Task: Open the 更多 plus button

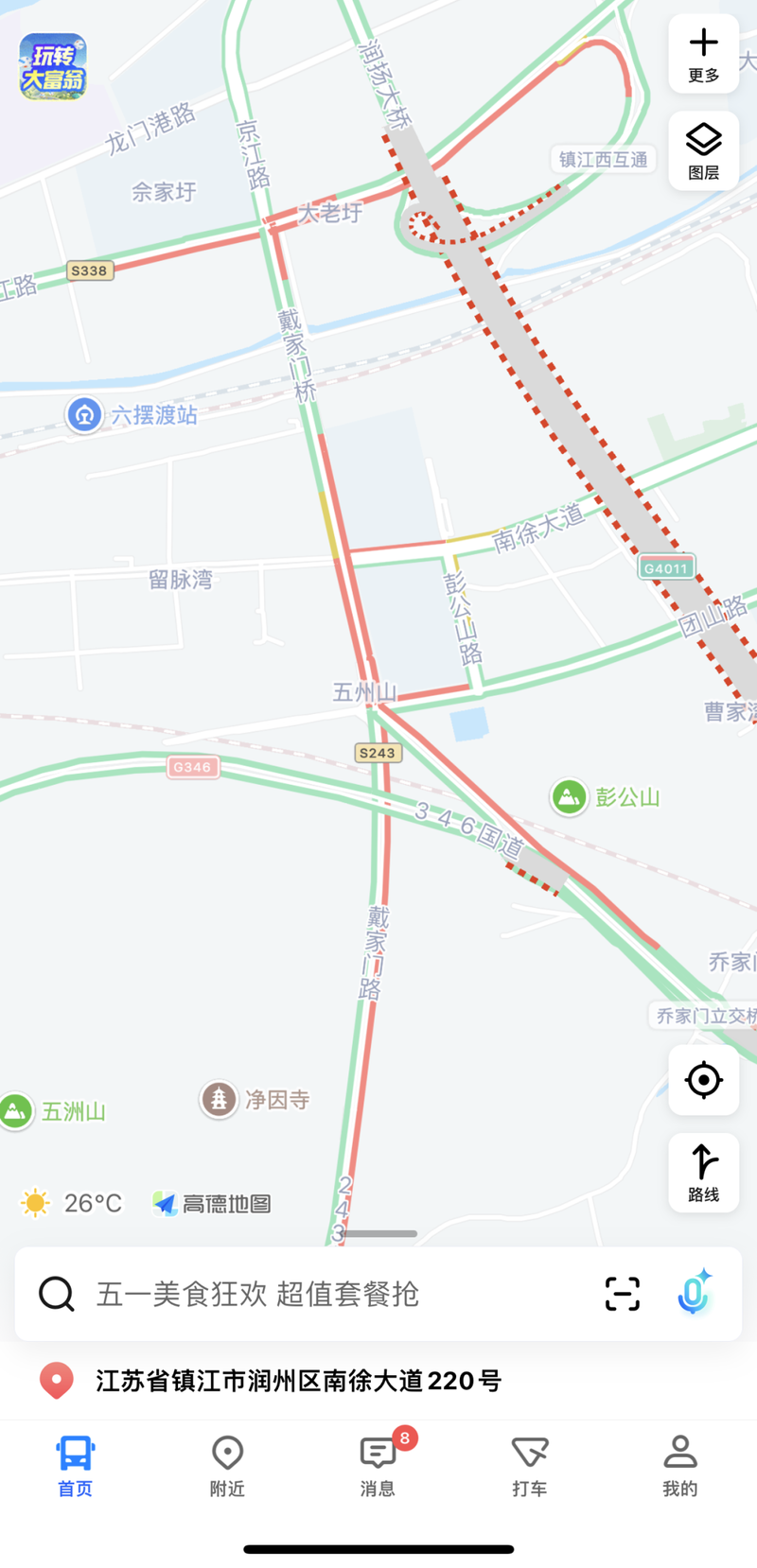Action: click(x=703, y=54)
